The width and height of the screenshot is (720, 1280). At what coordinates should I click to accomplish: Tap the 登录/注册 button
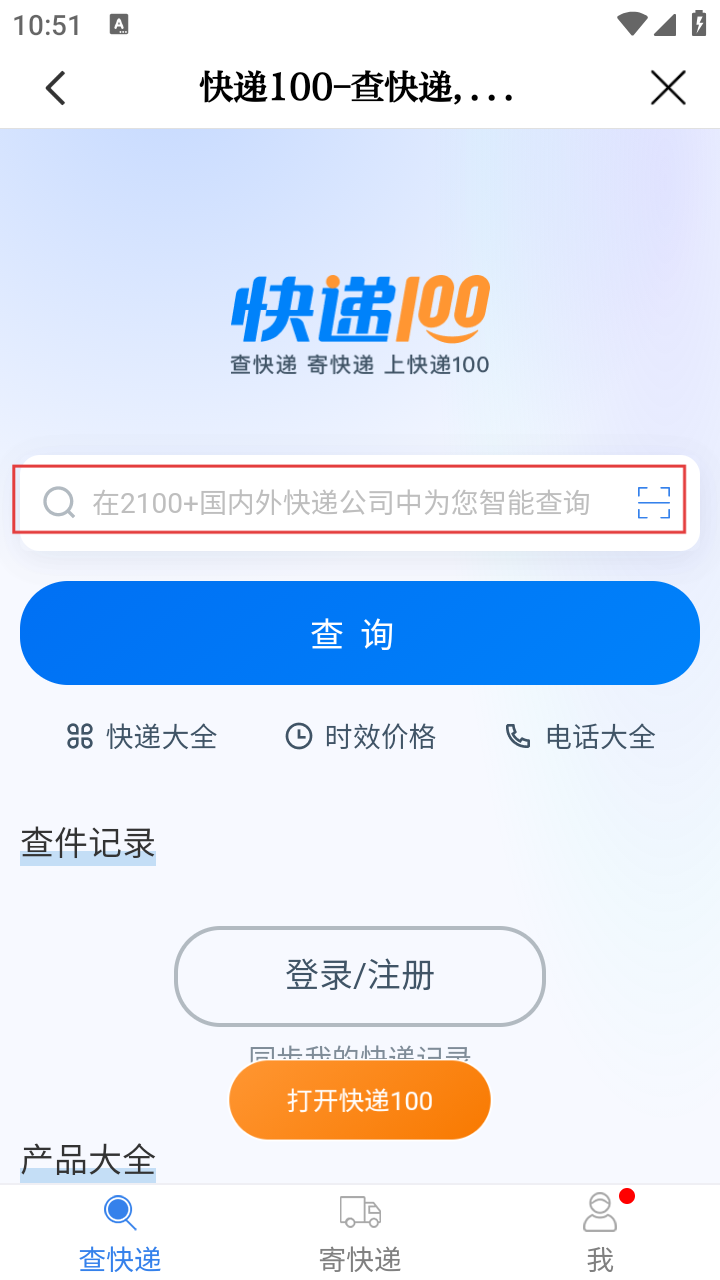click(360, 975)
